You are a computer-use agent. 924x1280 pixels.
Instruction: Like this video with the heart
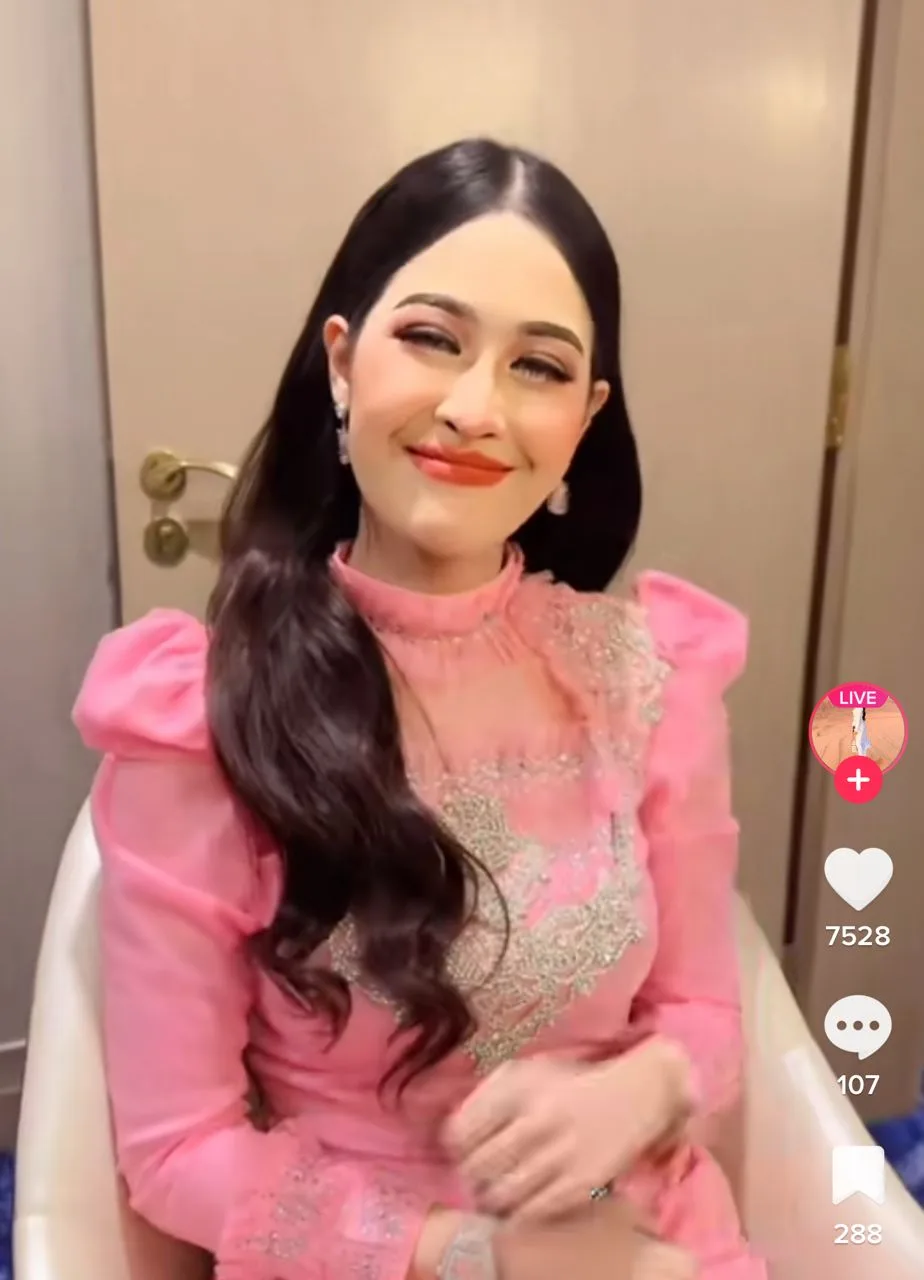coord(858,878)
